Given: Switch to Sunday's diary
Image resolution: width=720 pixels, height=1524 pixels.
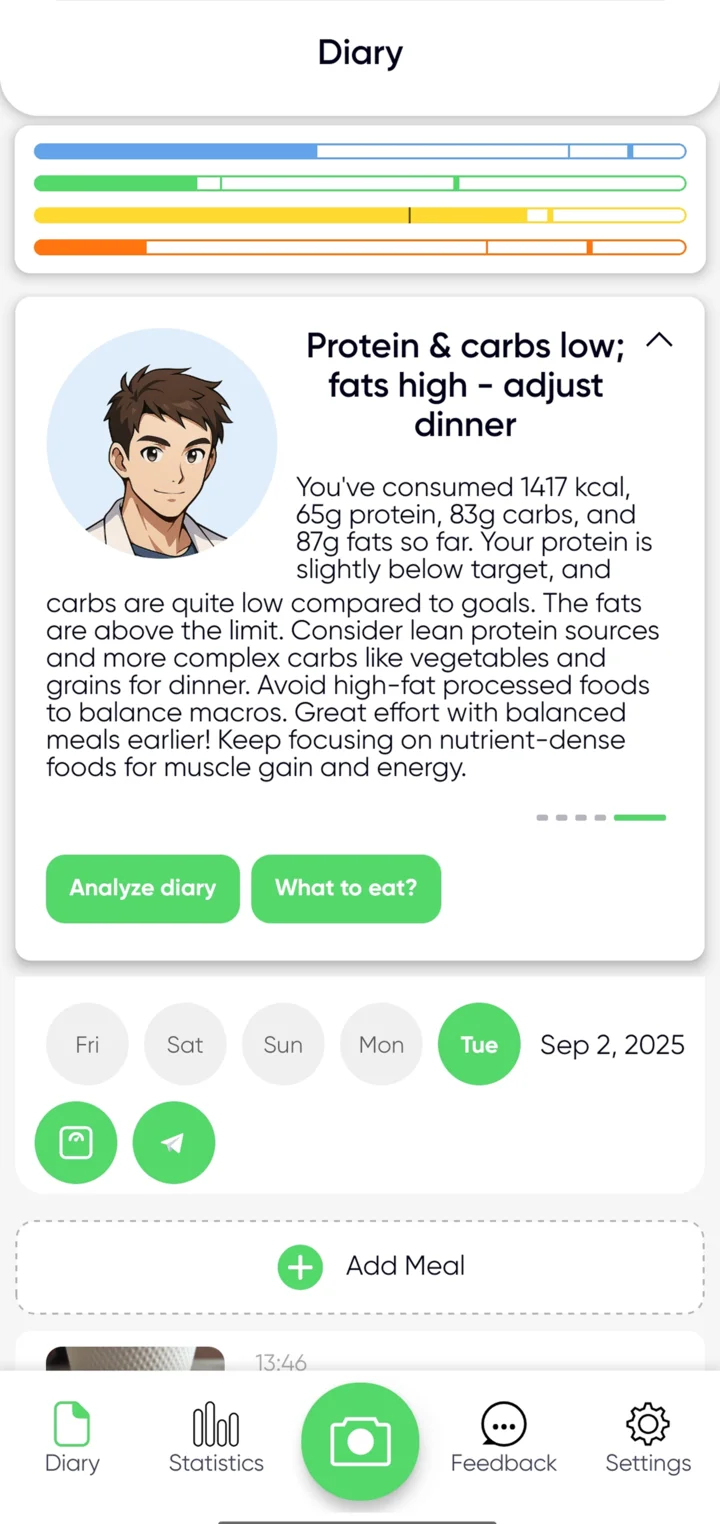Looking at the screenshot, I should pyautogui.click(x=283, y=1044).
